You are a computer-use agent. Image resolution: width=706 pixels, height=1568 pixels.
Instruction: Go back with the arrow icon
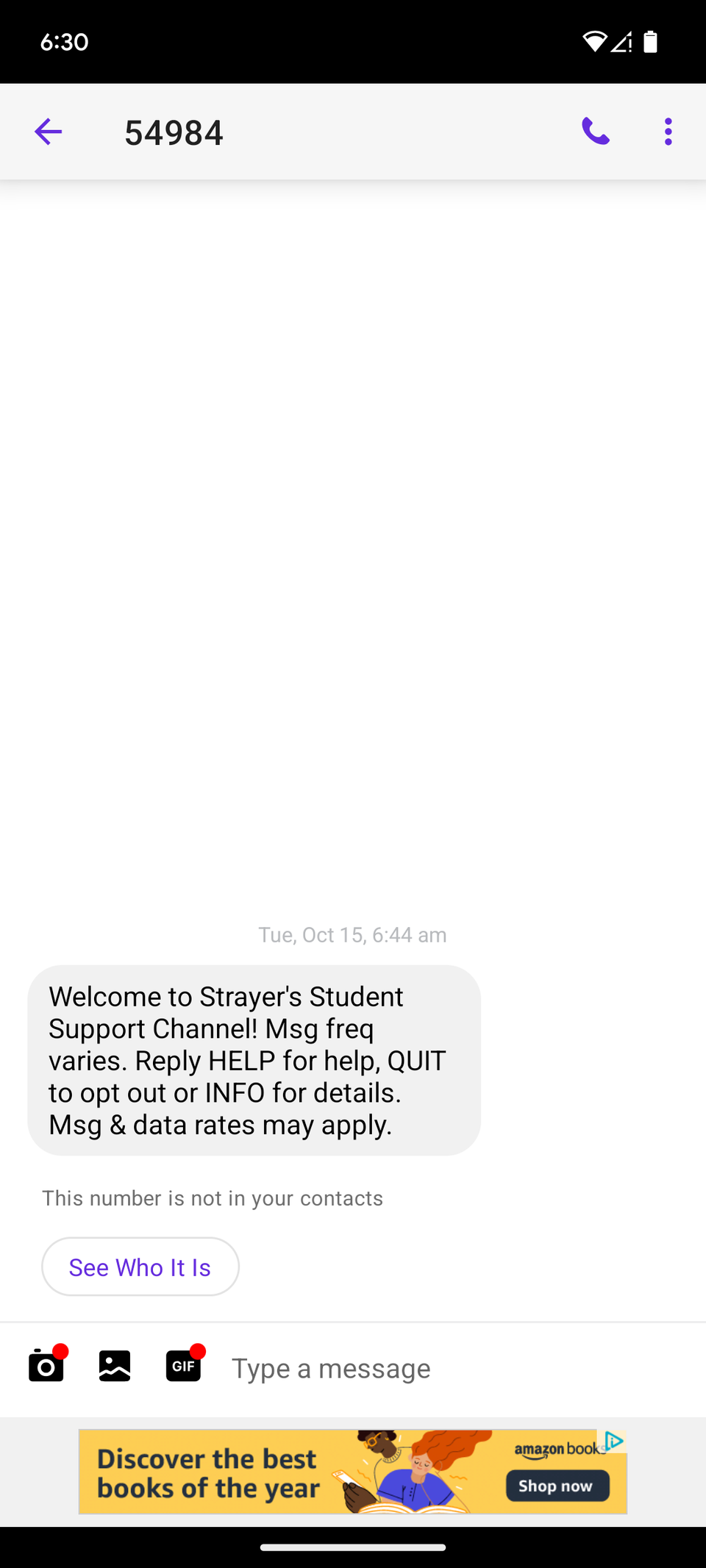49,132
